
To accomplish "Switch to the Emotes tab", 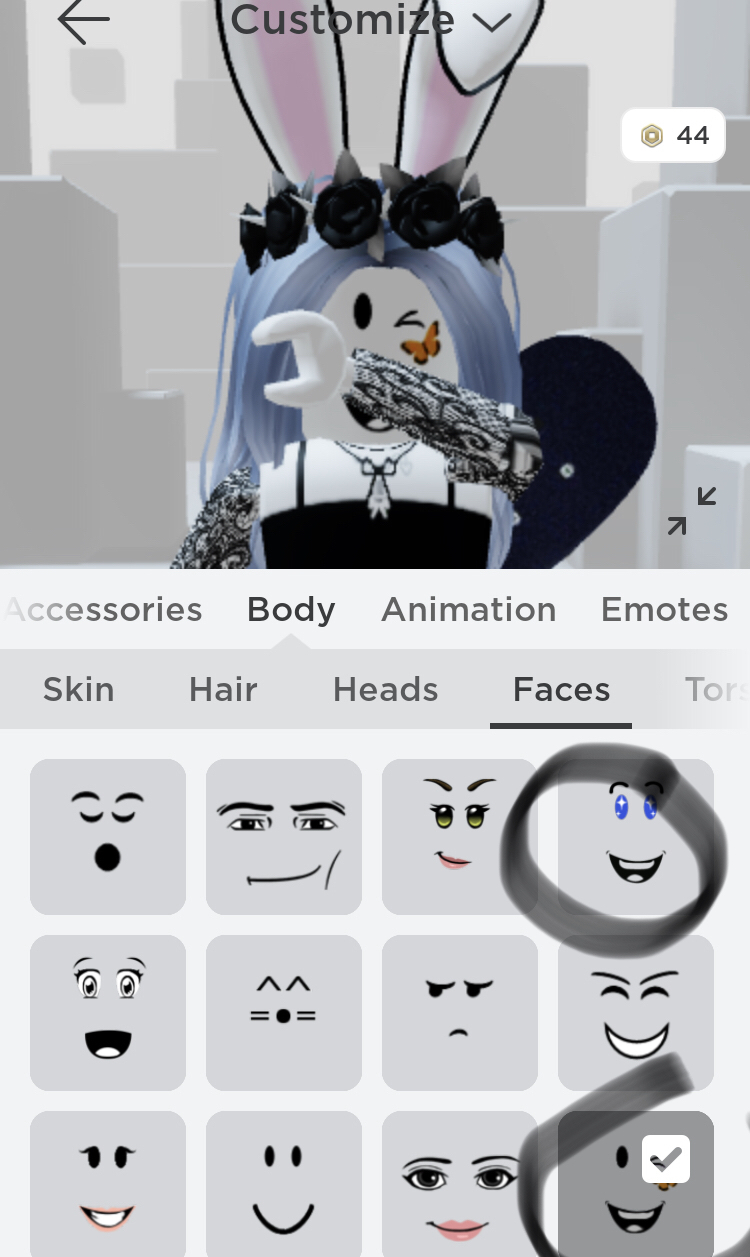I will pos(664,609).
